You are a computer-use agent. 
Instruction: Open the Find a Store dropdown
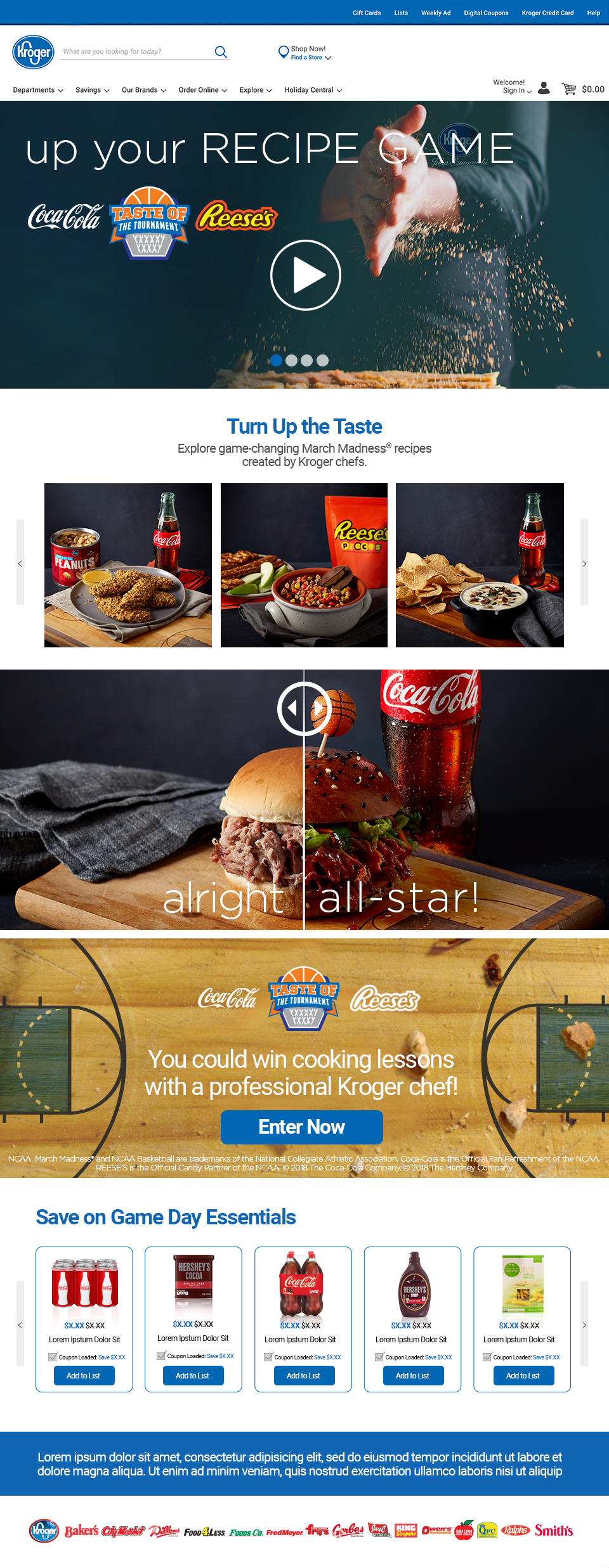tap(311, 57)
